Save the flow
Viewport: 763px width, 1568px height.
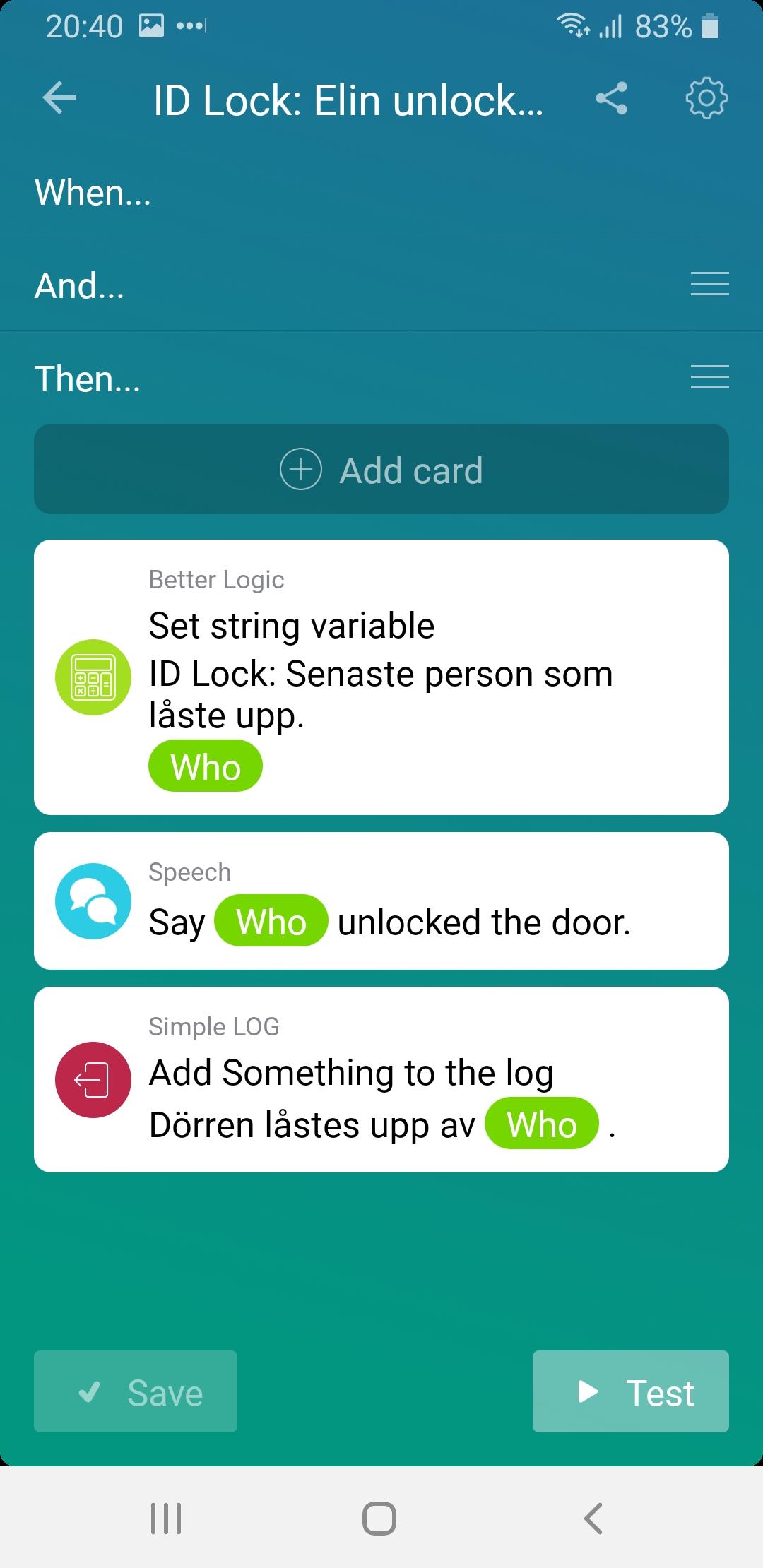pos(136,1391)
